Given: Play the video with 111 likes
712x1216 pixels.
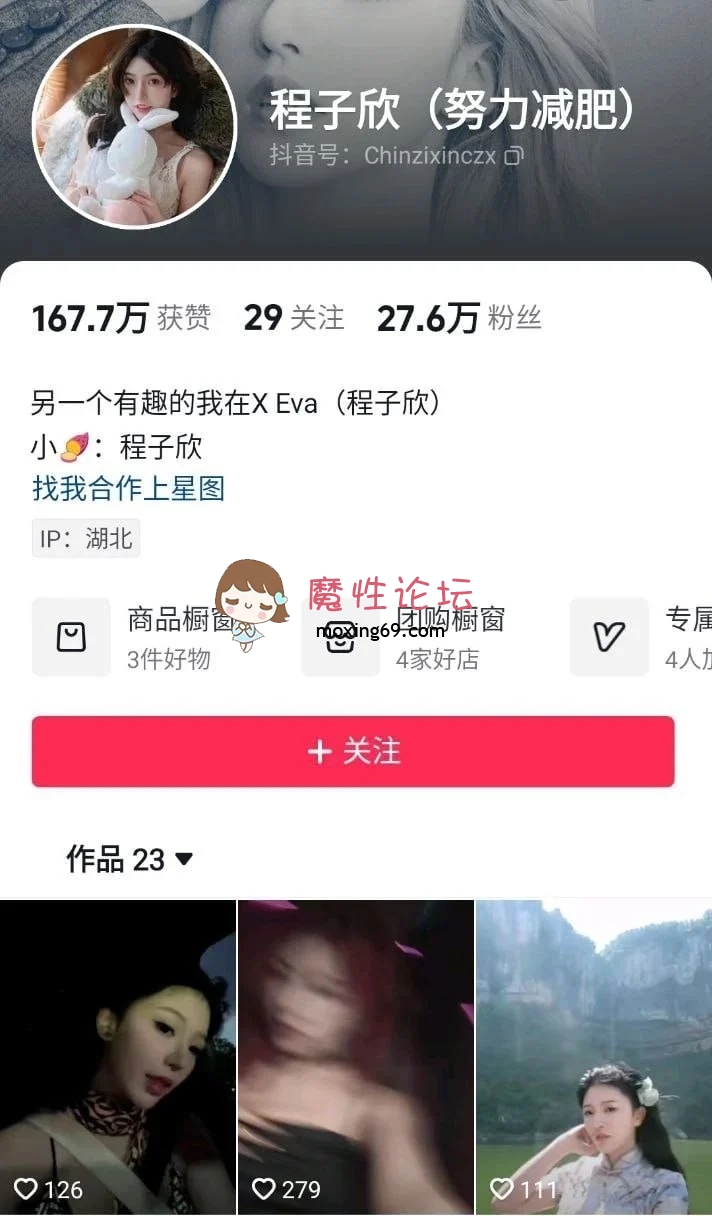Looking at the screenshot, I should click(593, 1055).
